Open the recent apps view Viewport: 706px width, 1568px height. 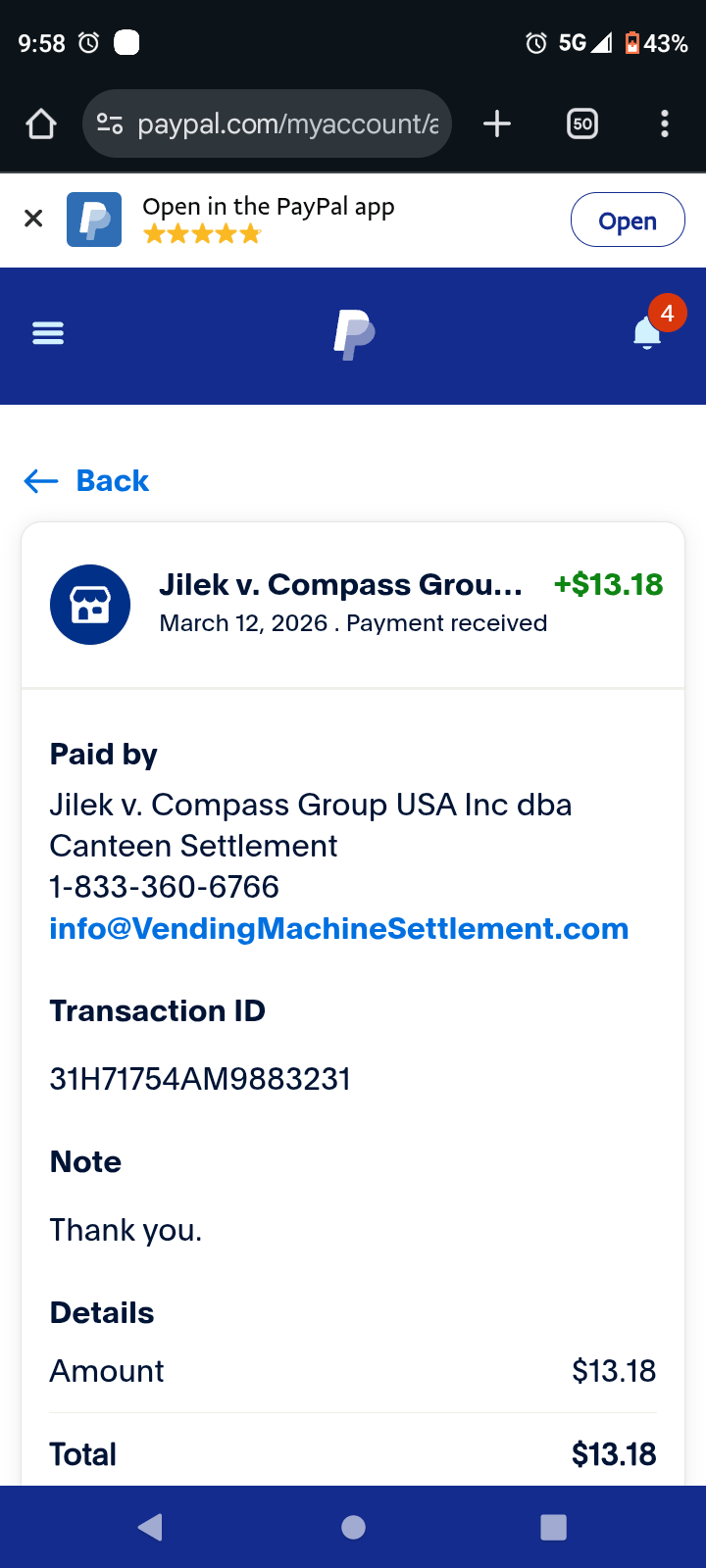click(553, 1527)
